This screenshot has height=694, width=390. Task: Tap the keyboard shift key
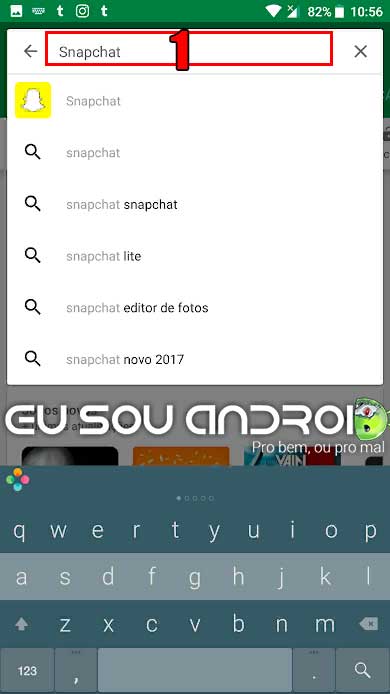click(x=21, y=624)
